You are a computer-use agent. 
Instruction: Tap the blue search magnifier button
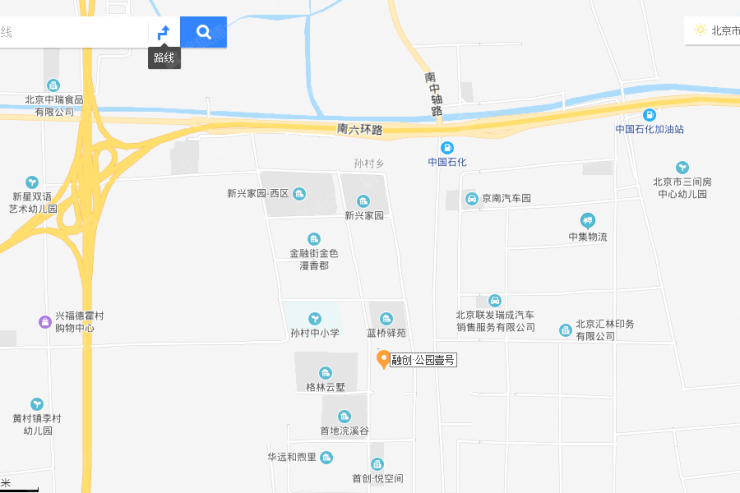(x=204, y=32)
